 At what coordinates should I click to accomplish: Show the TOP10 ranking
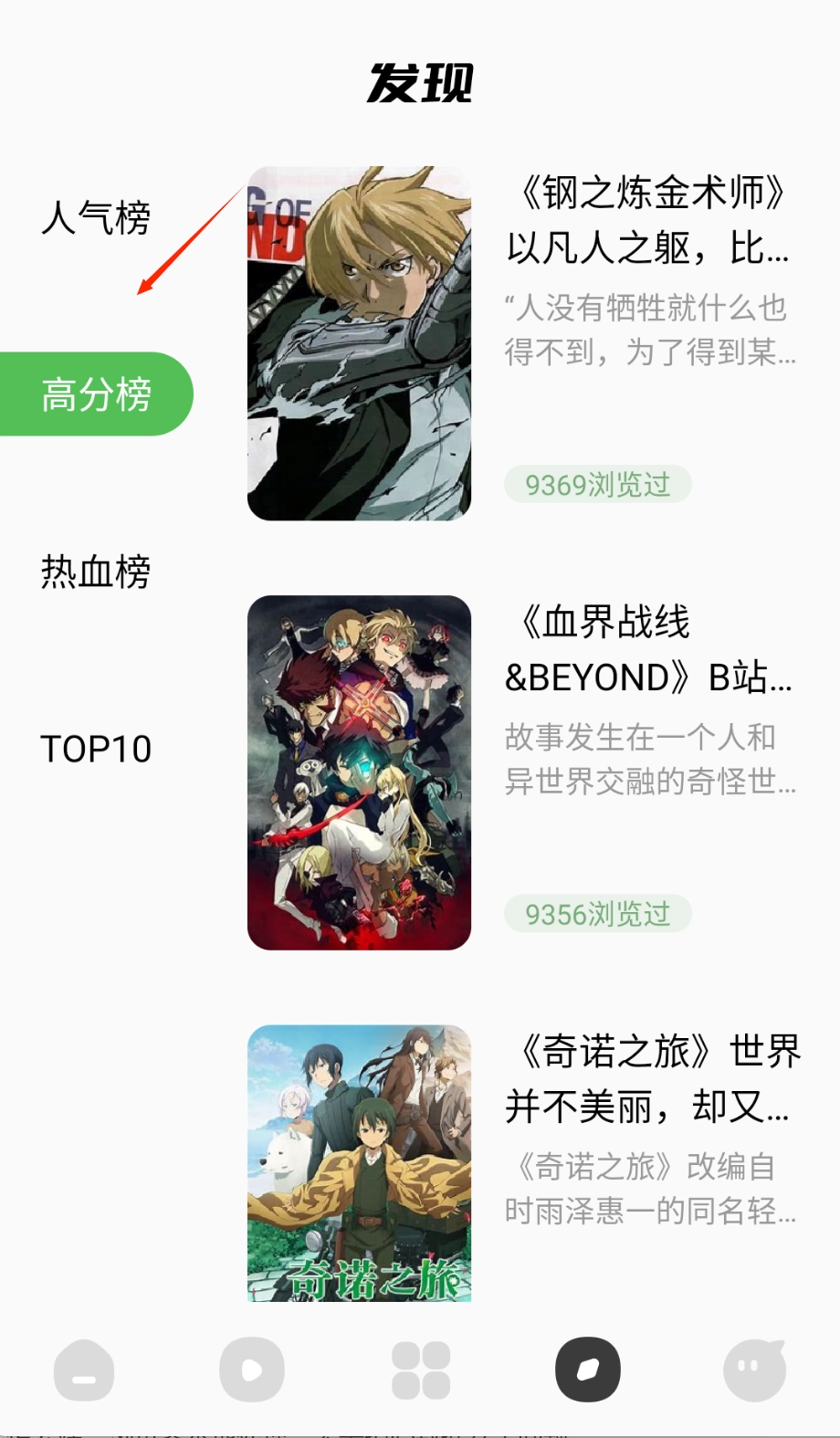tap(96, 749)
